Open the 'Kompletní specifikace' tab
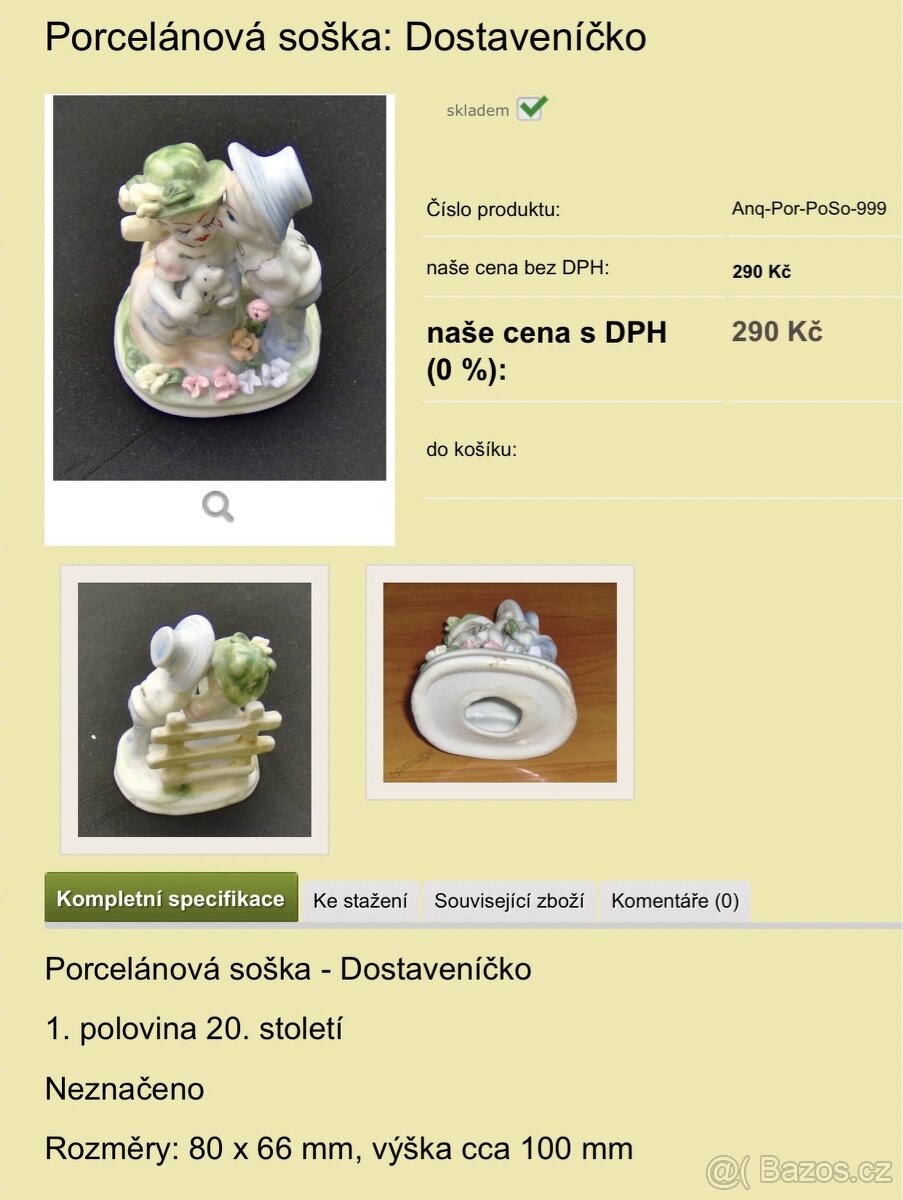 [x=171, y=899]
